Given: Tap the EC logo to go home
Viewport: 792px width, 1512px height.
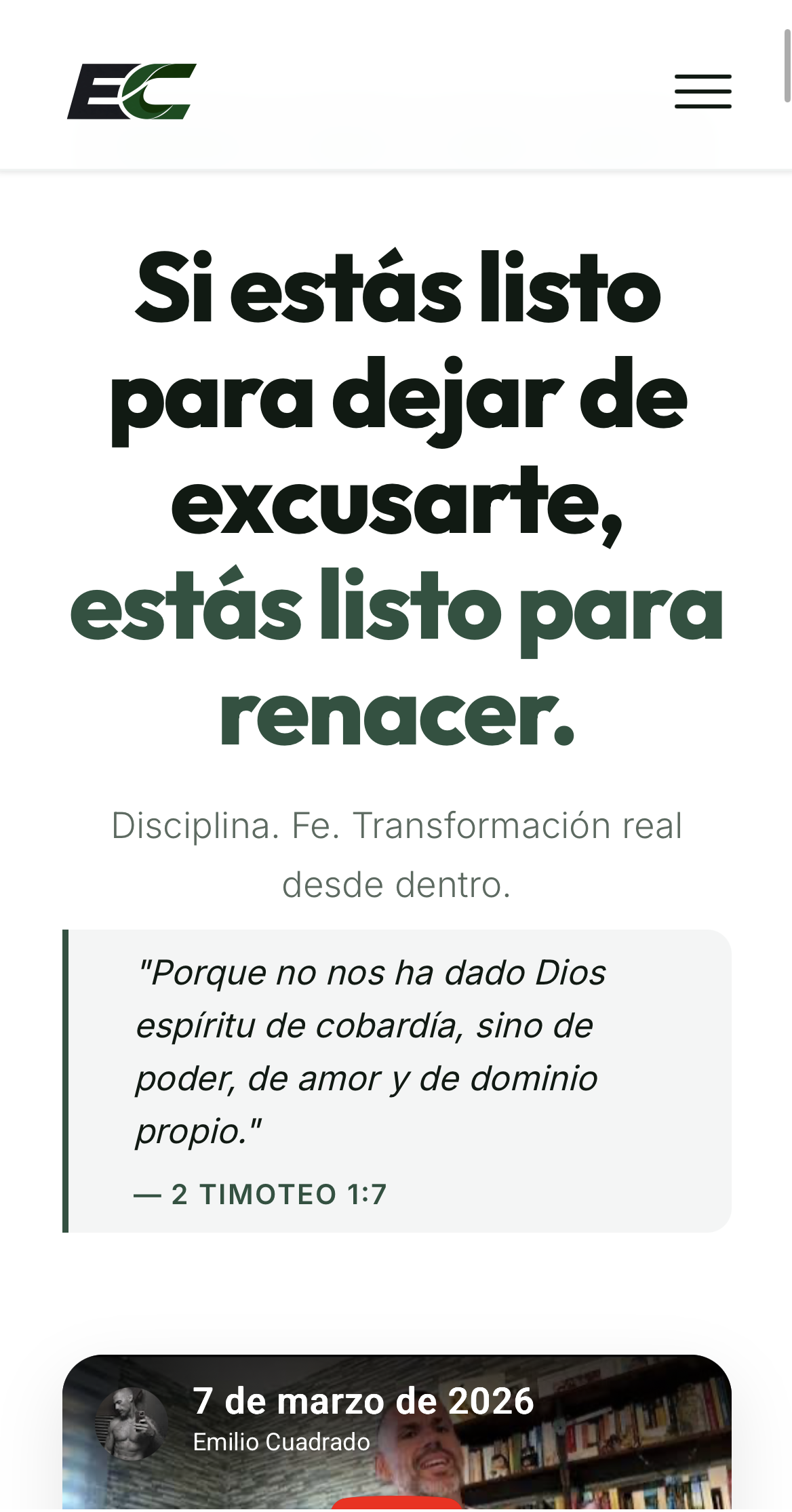Looking at the screenshot, I should 132,92.
